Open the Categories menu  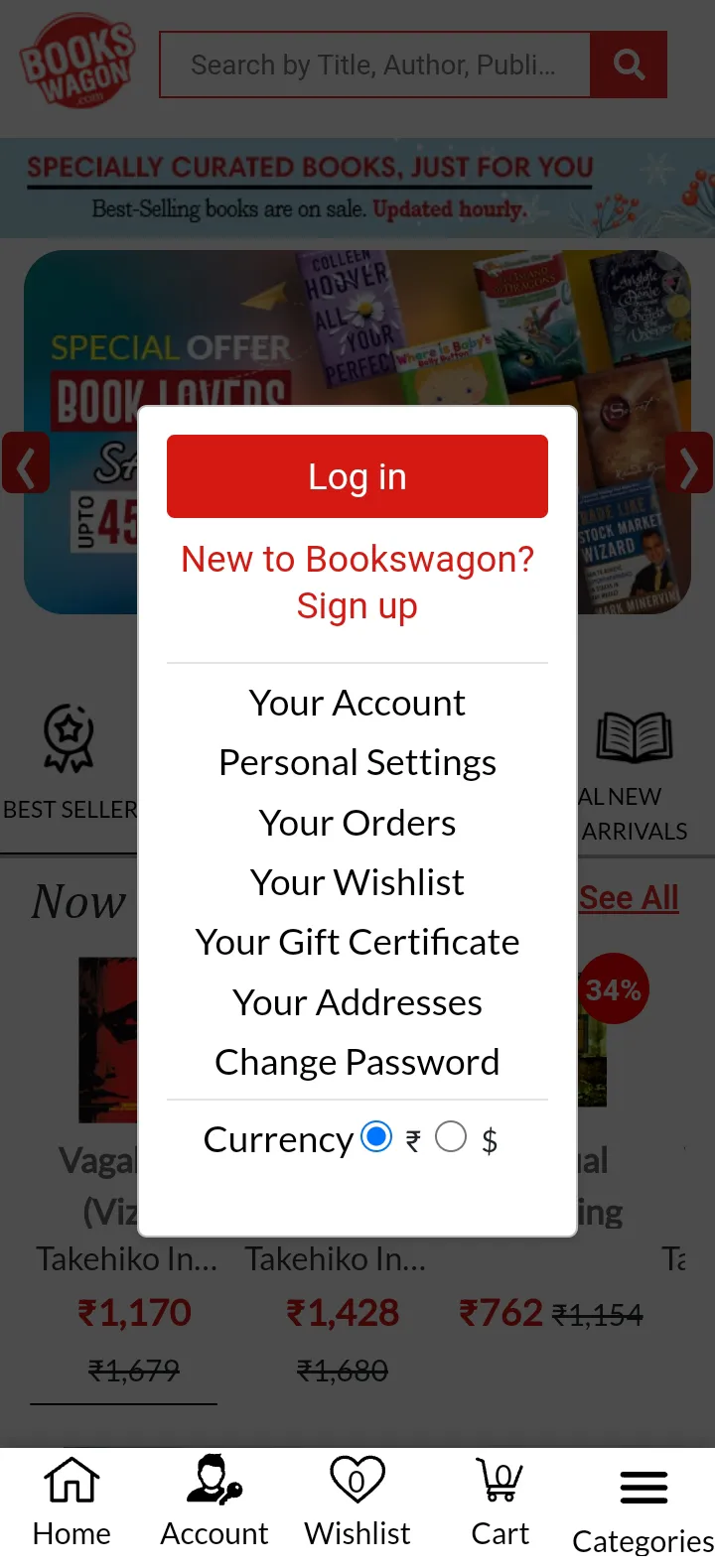click(x=643, y=1504)
